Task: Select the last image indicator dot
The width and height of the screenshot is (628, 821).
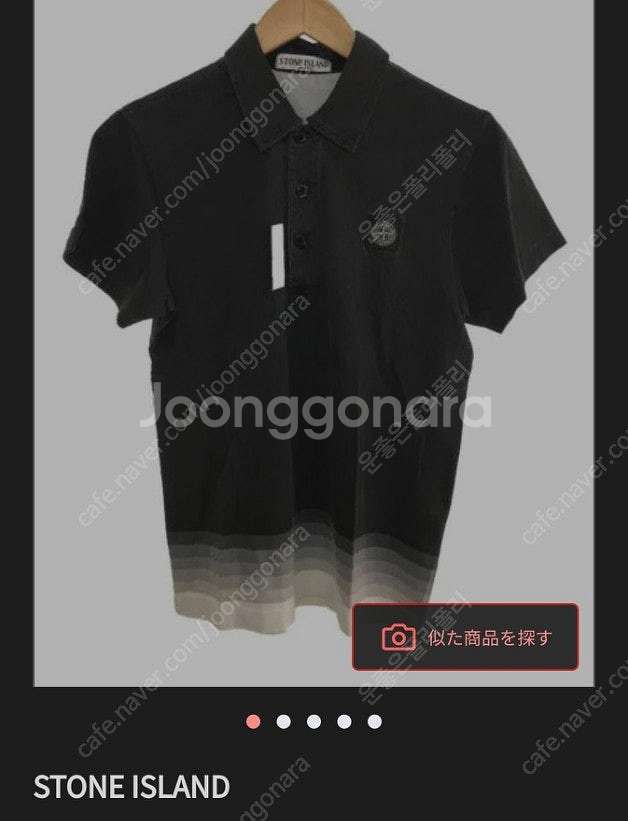Action: [x=374, y=721]
